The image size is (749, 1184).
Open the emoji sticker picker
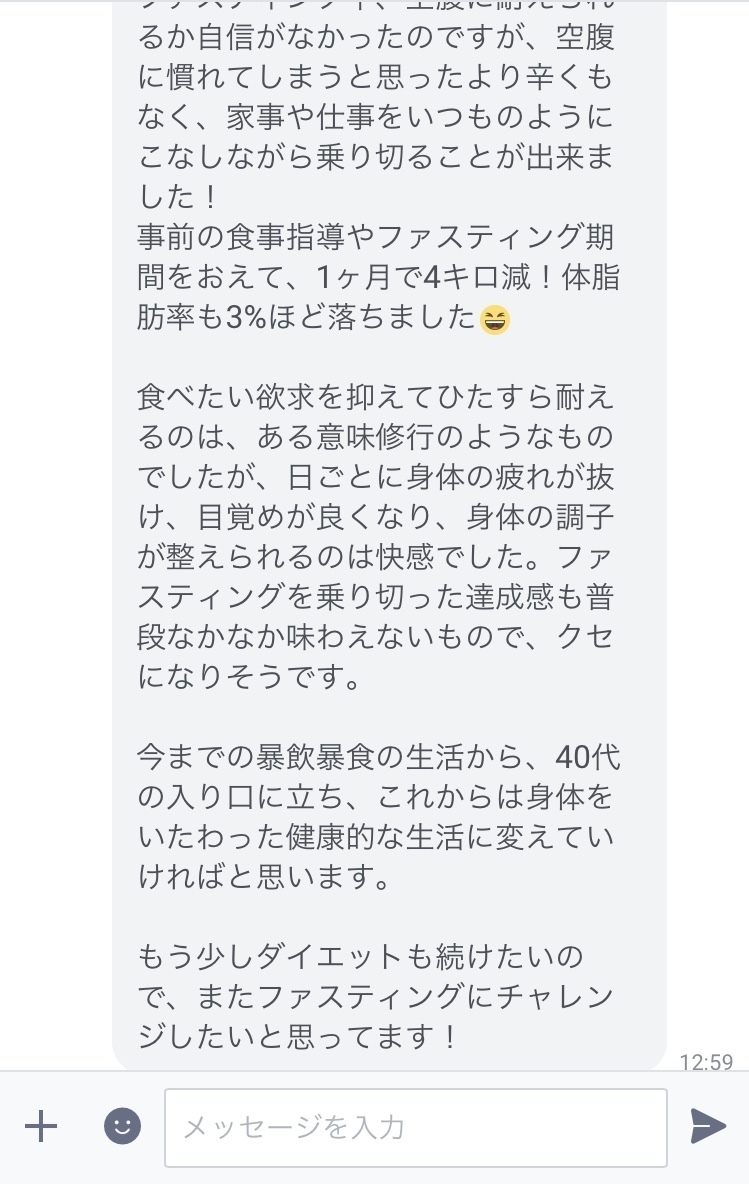(122, 1127)
